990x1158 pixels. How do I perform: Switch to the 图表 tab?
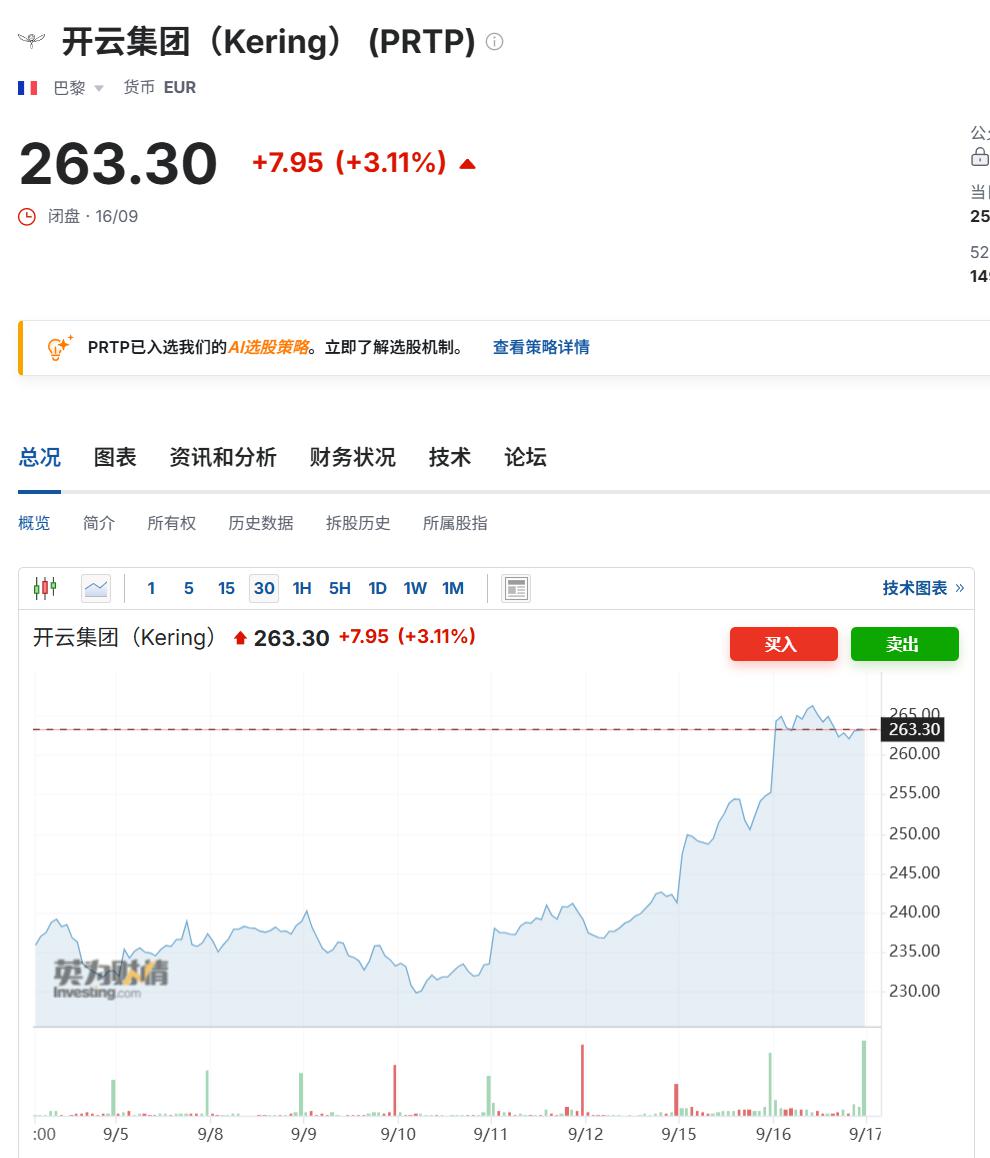pyautogui.click(x=115, y=457)
